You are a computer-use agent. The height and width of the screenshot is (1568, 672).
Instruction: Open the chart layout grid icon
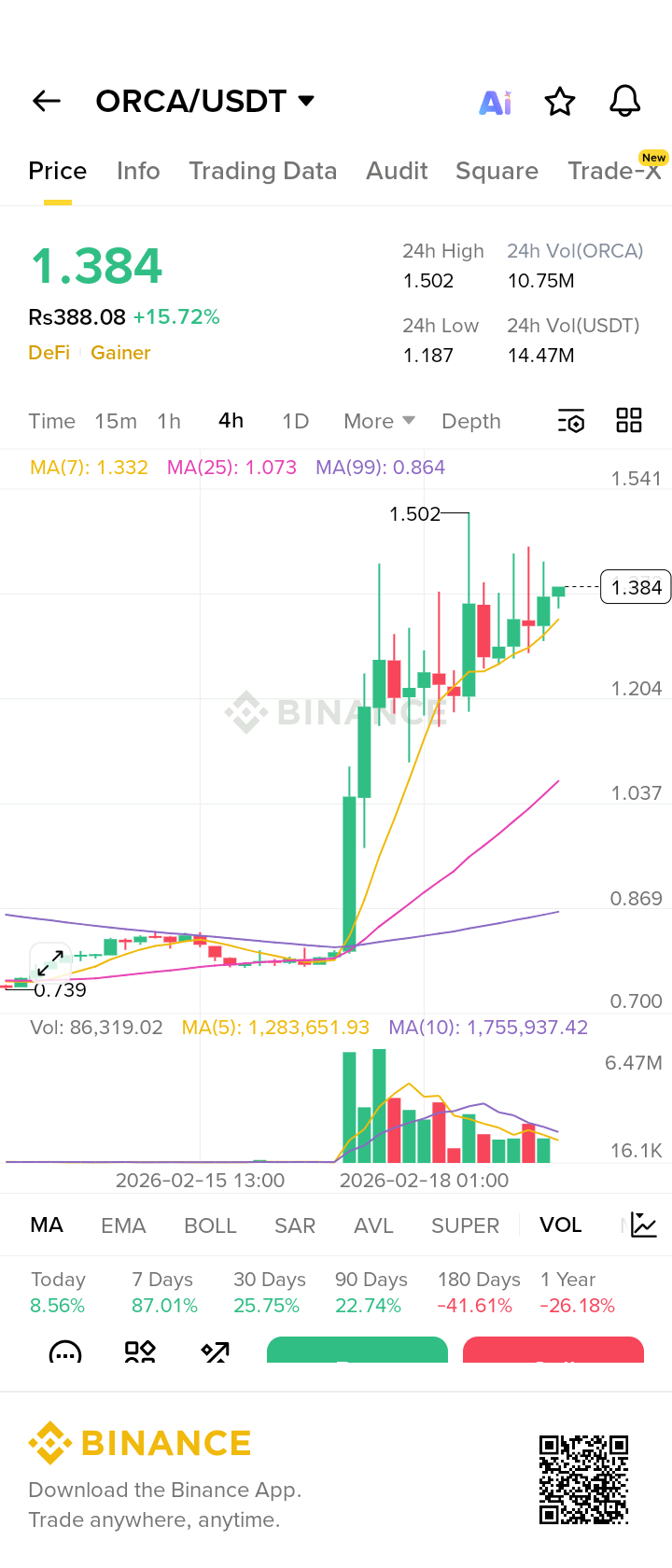(629, 420)
